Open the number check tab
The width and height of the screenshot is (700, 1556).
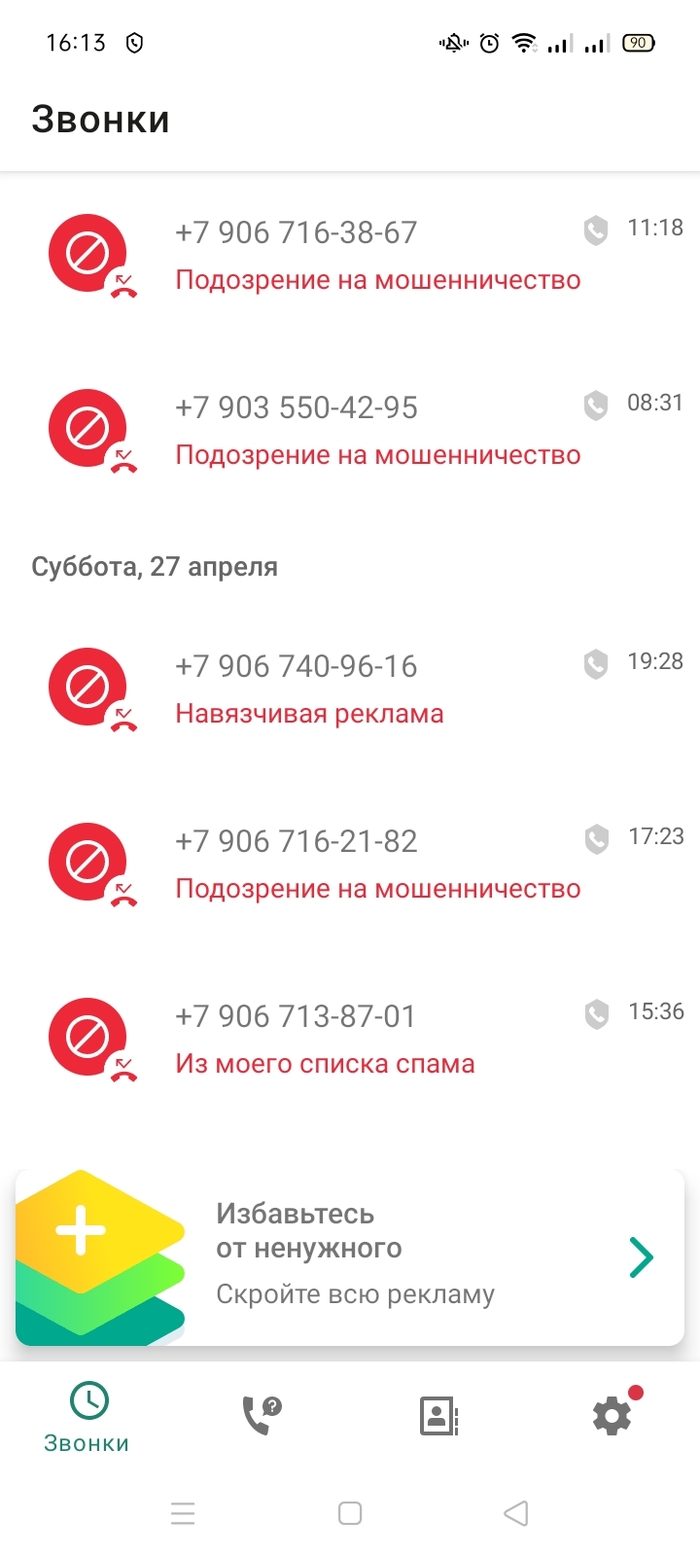(x=262, y=1416)
